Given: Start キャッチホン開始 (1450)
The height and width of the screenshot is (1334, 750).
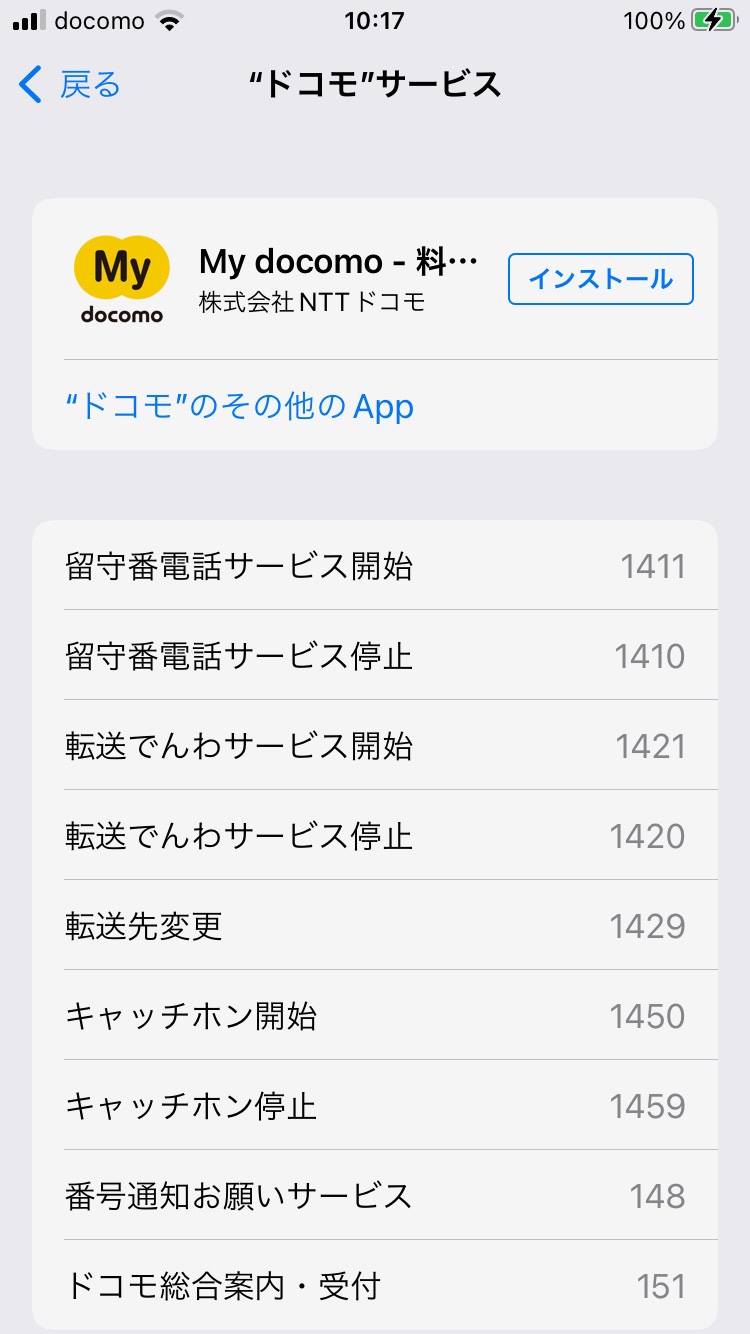Looking at the screenshot, I should (375, 1016).
